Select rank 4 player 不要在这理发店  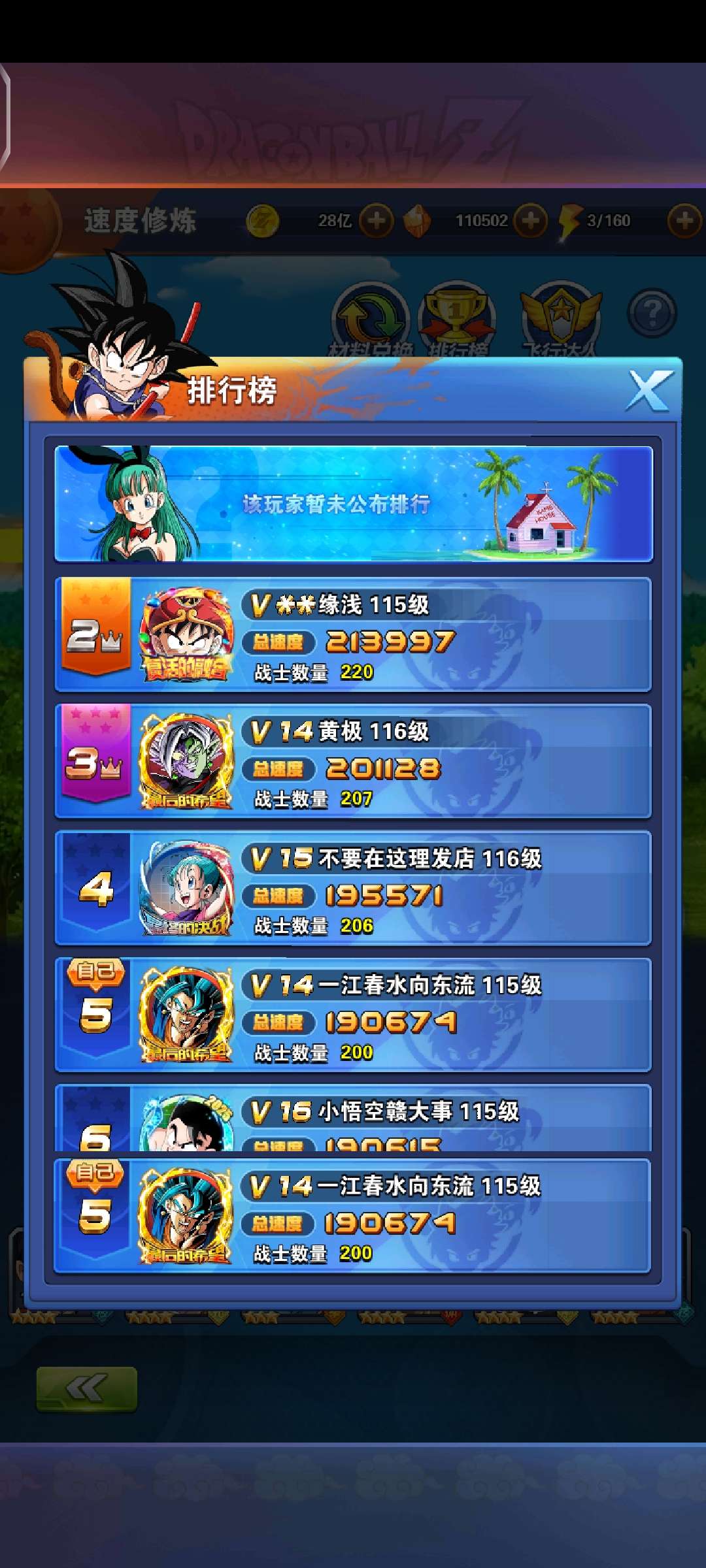pyautogui.click(x=353, y=889)
